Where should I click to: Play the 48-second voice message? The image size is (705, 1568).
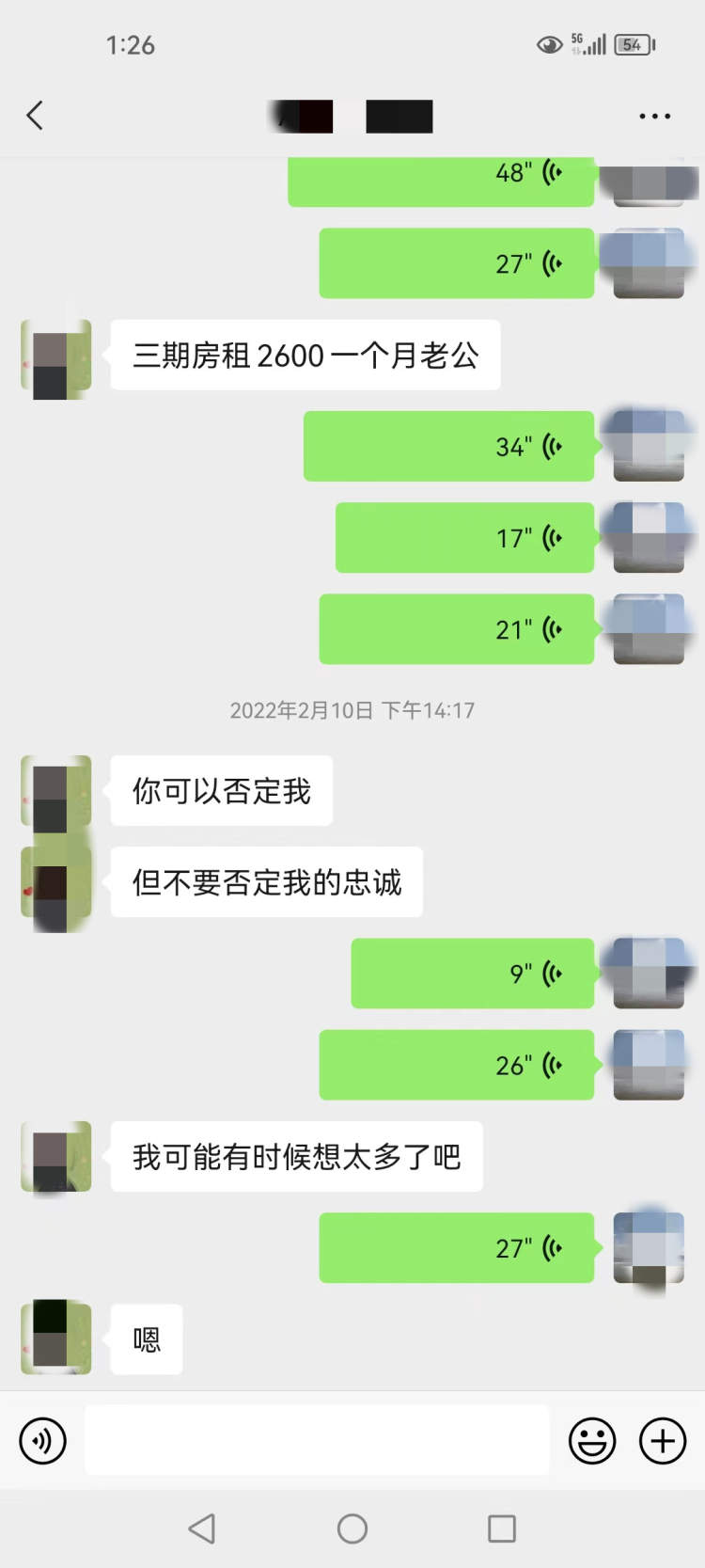click(441, 179)
